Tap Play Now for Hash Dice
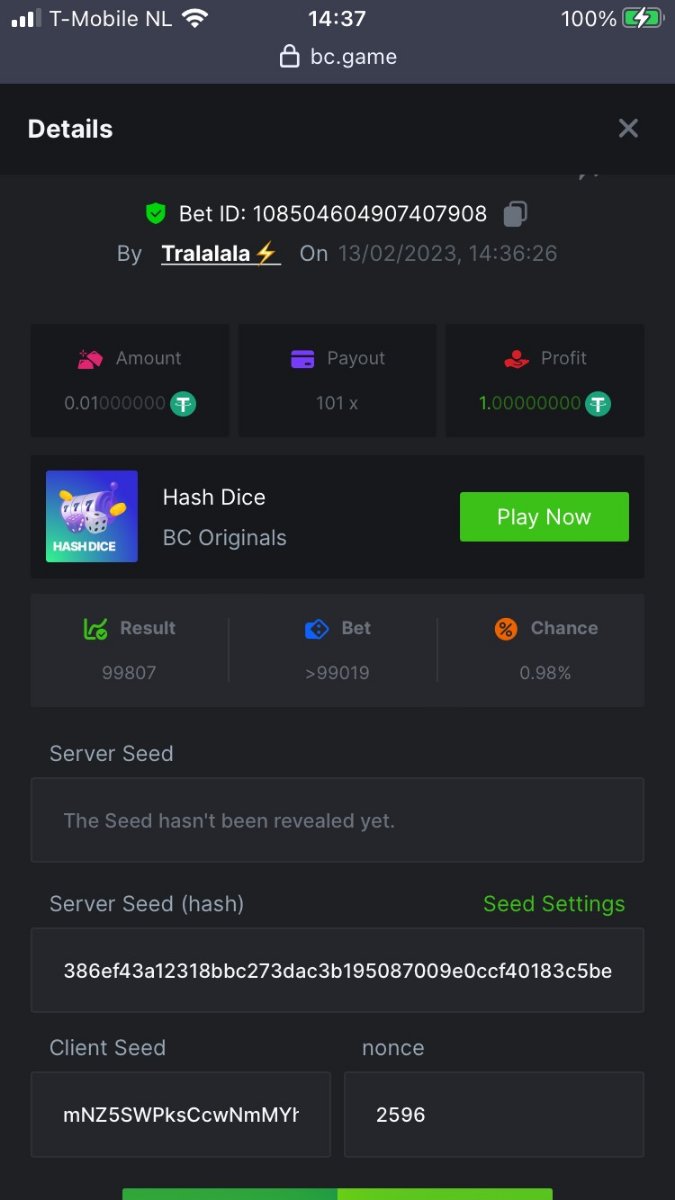The height and width of the screenshot is (1200, 675). [544, 517]
